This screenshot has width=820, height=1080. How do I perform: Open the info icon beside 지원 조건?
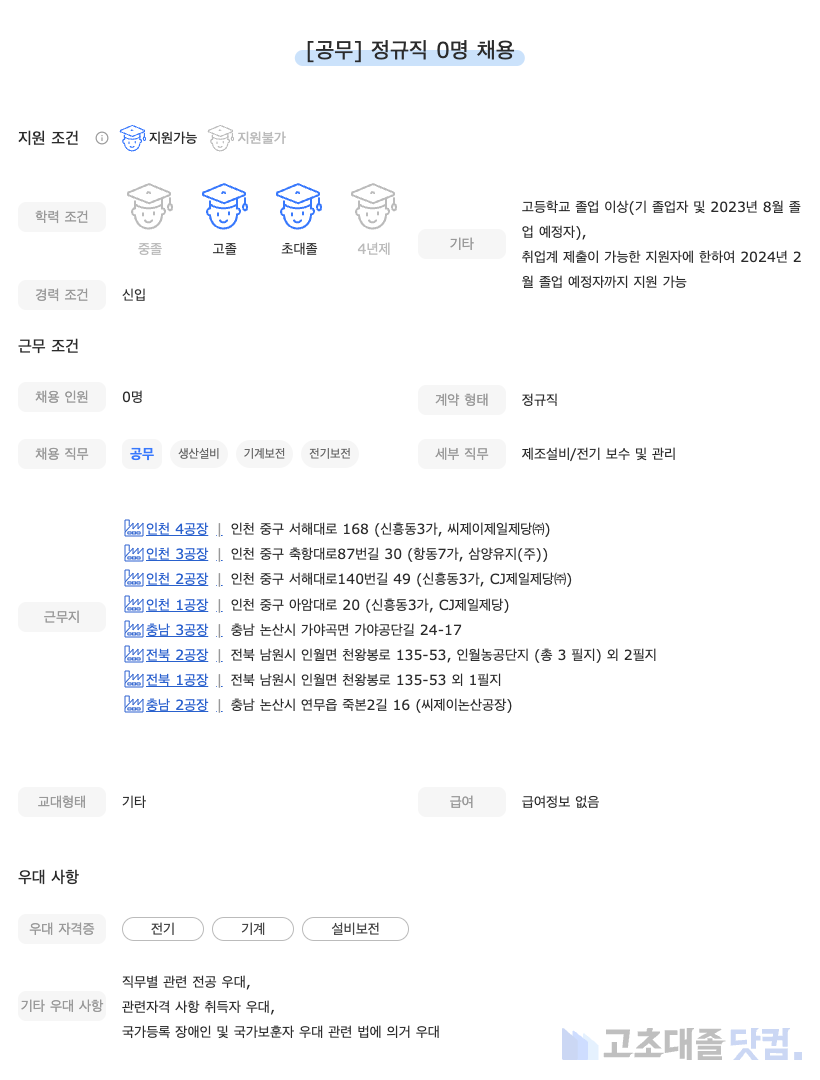tap(102, 138)
